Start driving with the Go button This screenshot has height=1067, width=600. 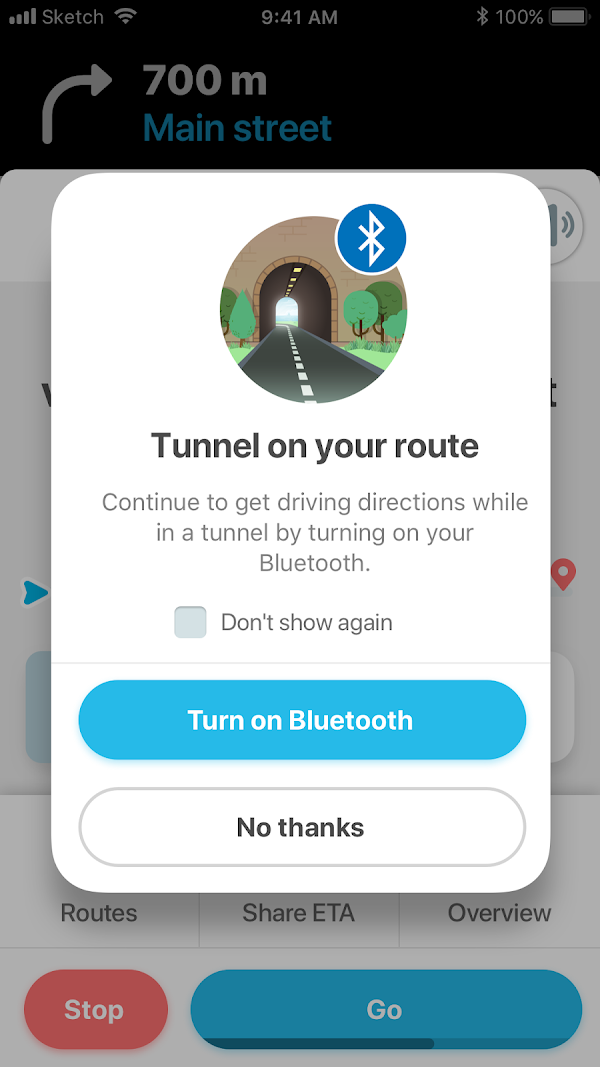386,1010
